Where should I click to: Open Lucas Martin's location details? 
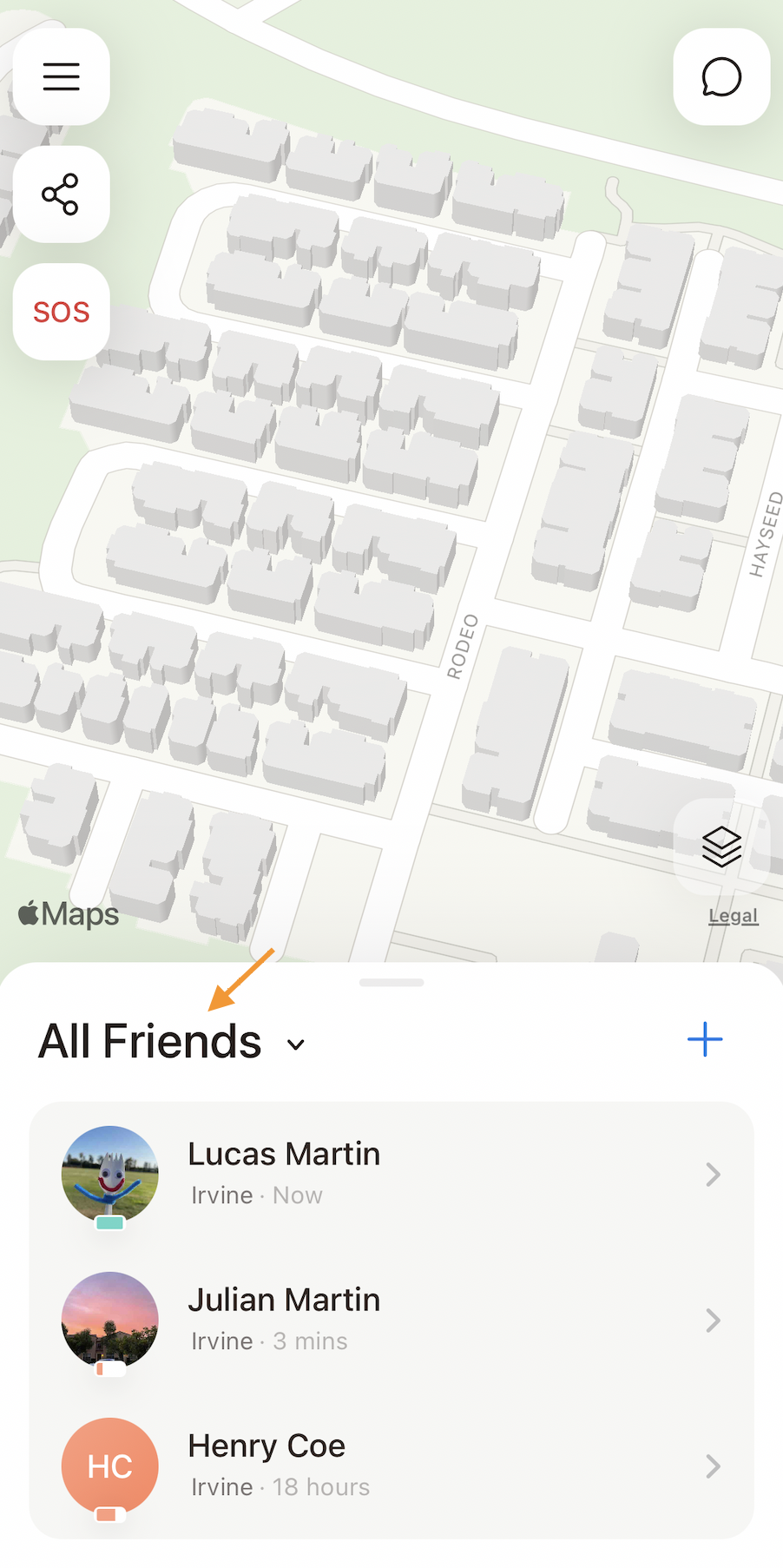(x=391, y=1175)
